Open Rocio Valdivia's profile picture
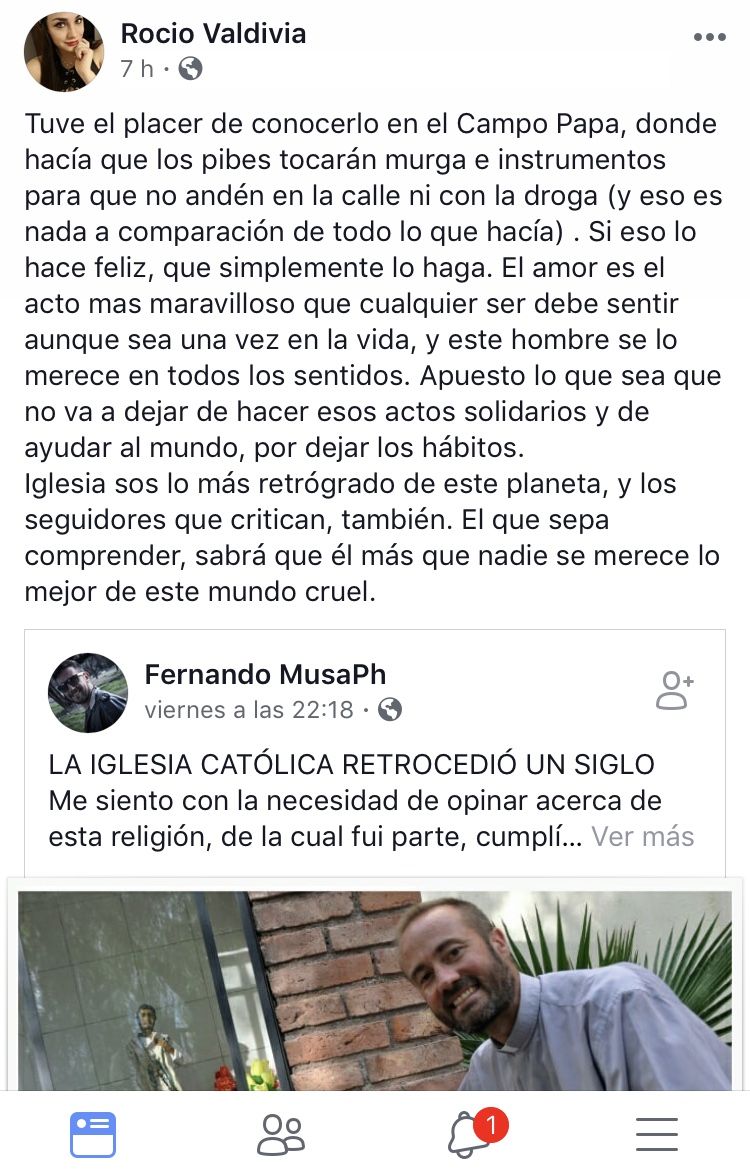The image size is (750, 1172). click(63, 52)
